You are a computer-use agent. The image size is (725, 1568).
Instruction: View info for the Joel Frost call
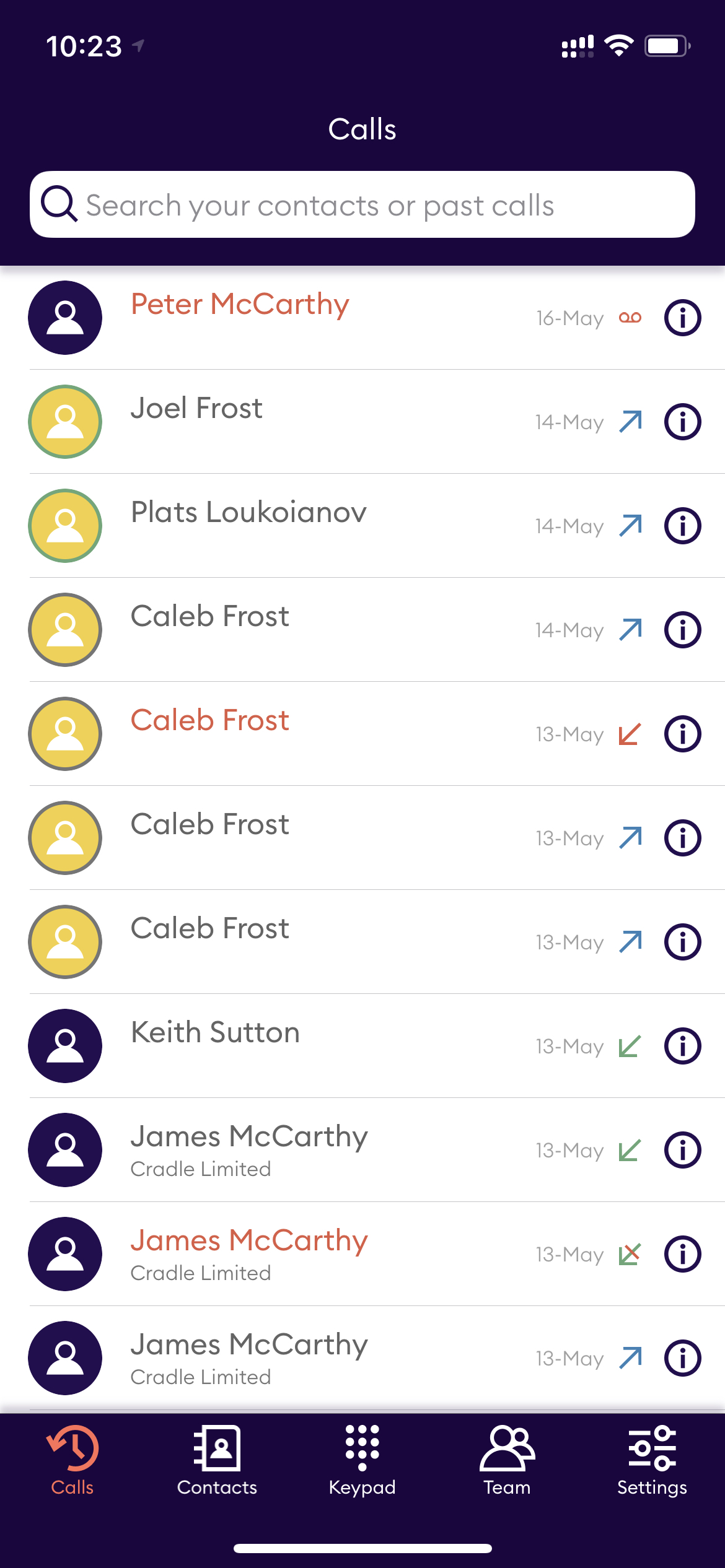682,422
